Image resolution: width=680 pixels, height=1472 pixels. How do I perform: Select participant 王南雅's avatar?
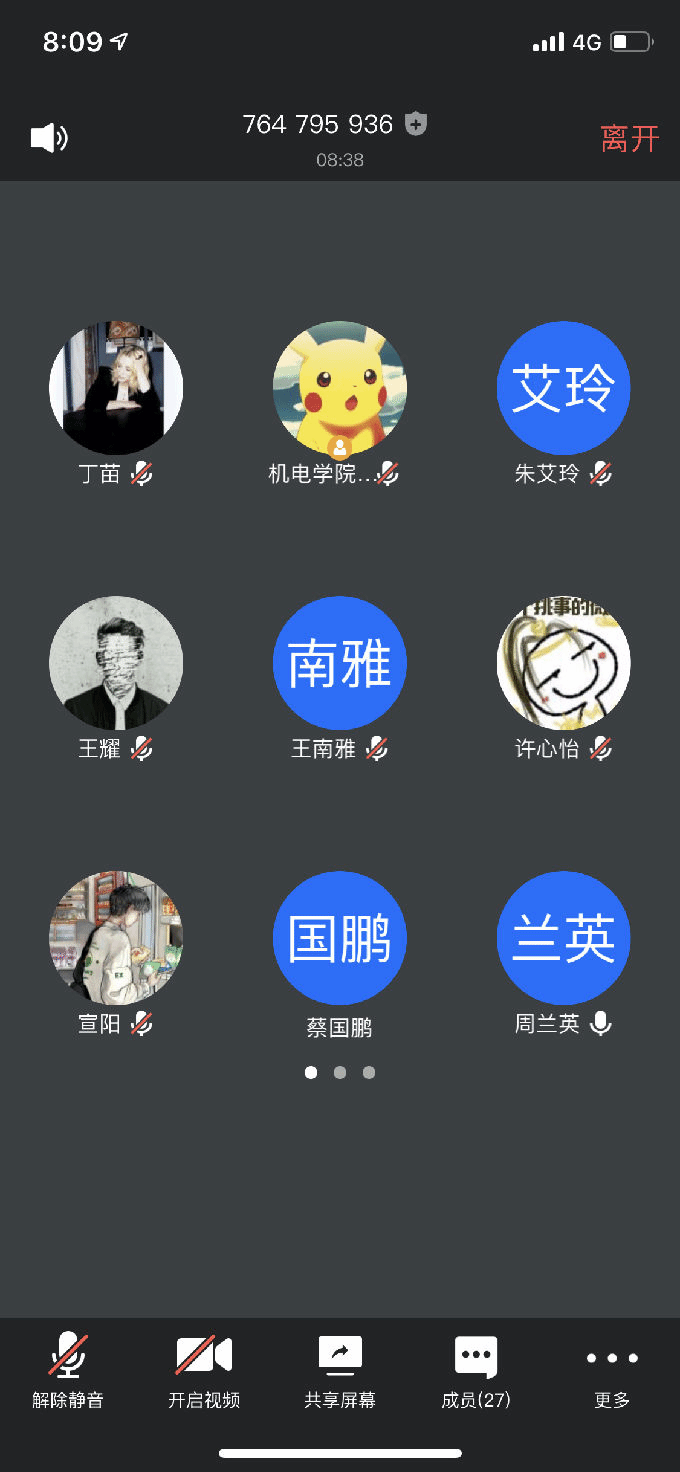[x=340, y=663]
